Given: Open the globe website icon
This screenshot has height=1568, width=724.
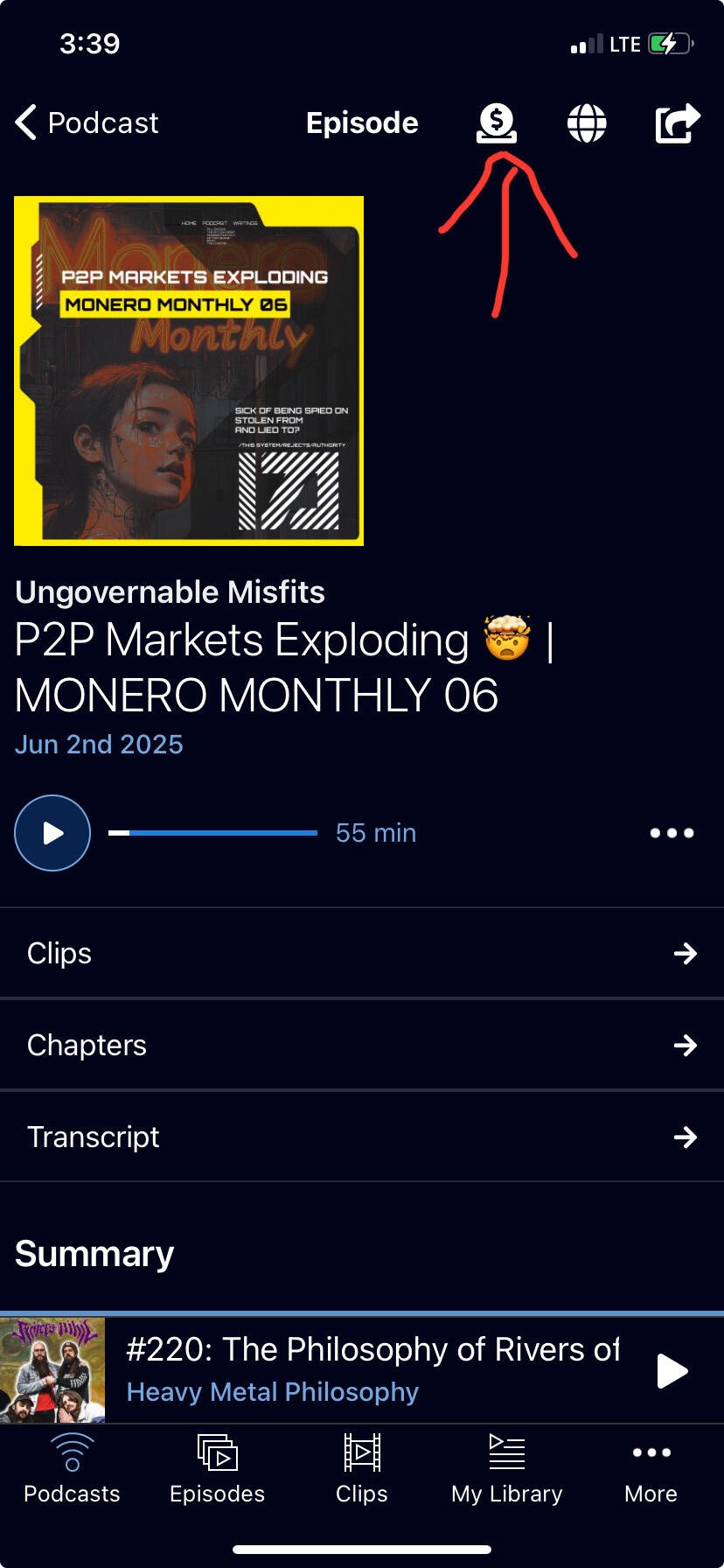Looking at the screenshot, I should click(x=587, y=123).
